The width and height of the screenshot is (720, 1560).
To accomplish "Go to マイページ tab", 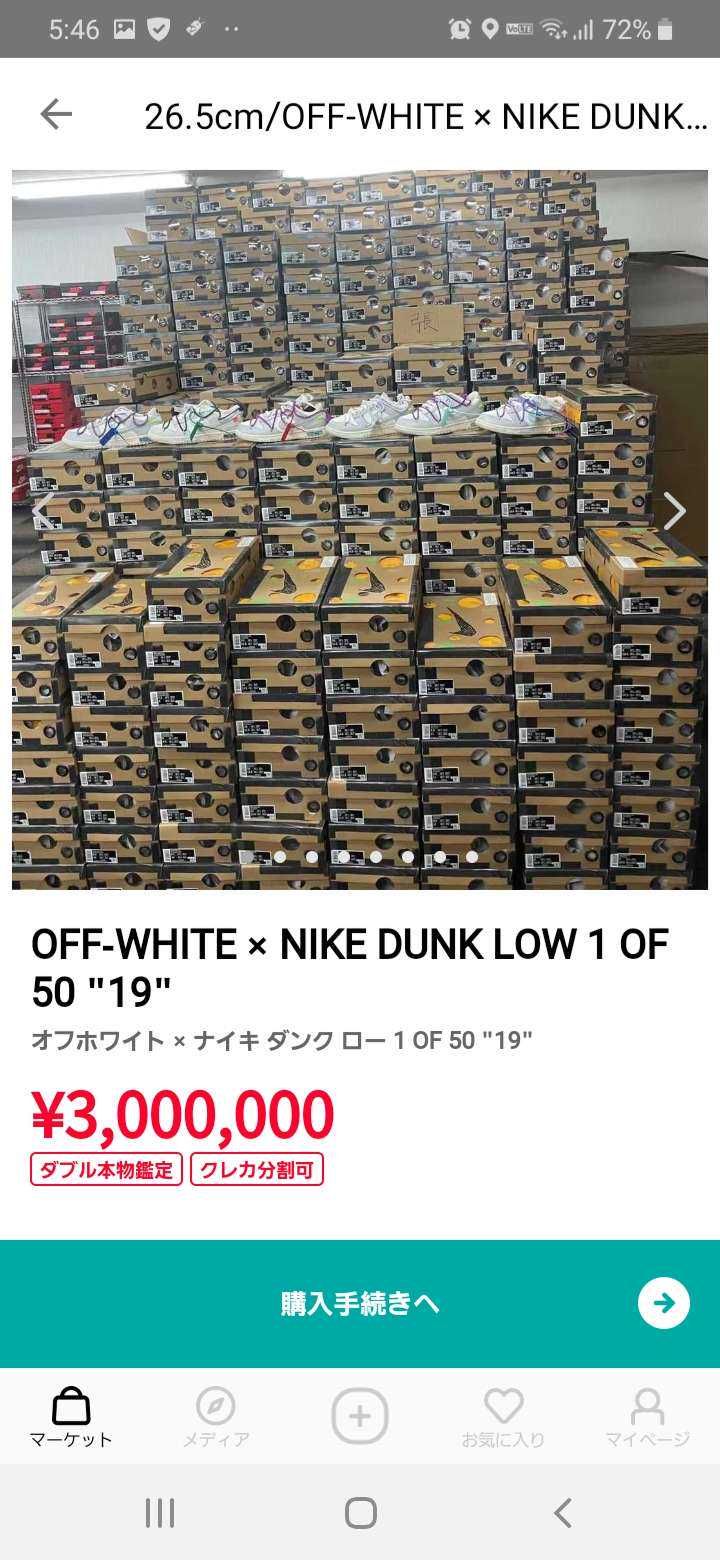I will [x=647, y=1417].
